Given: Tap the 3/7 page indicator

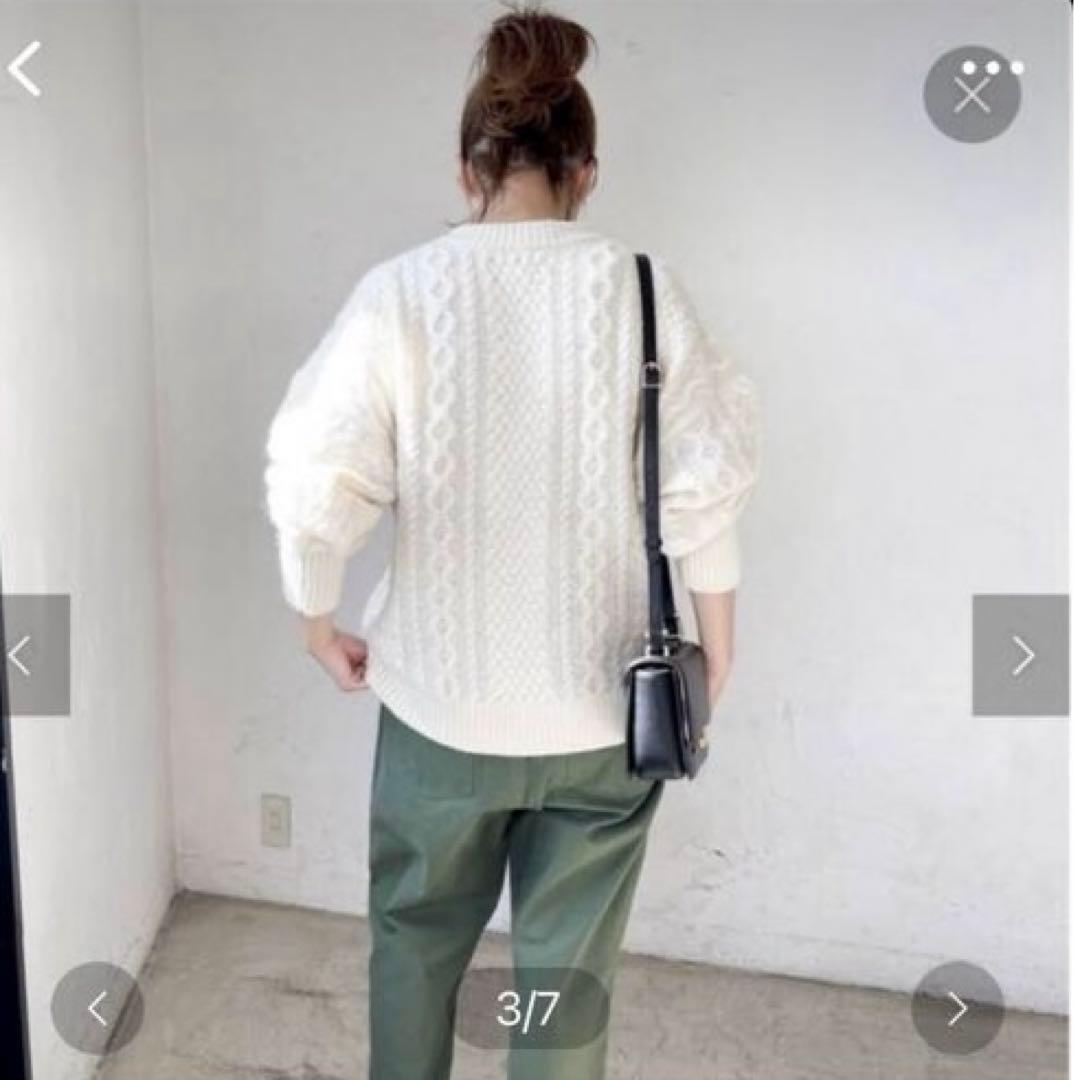Looking at the screenshot, I should (529, 1008).
